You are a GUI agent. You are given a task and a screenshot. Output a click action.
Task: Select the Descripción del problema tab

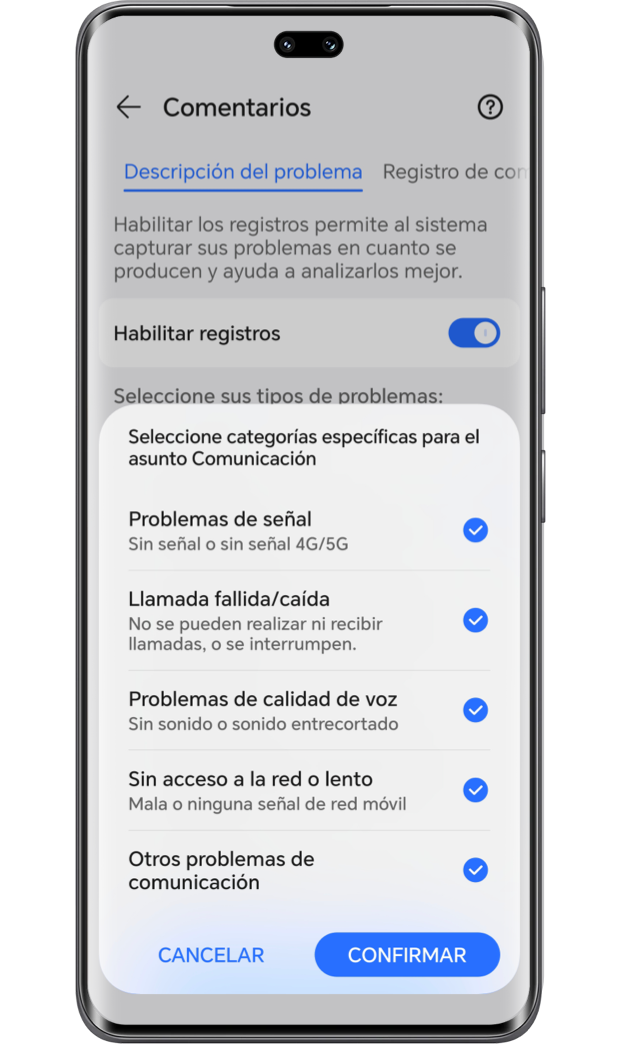tap(243, 172)
